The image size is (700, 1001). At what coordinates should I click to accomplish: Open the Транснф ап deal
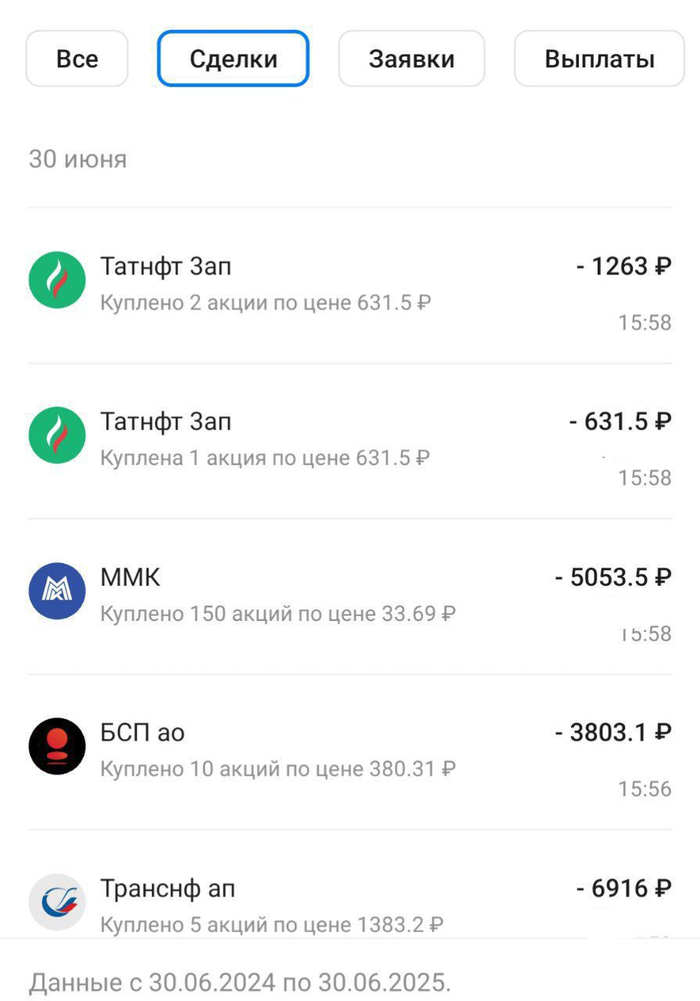pos(350,903)
